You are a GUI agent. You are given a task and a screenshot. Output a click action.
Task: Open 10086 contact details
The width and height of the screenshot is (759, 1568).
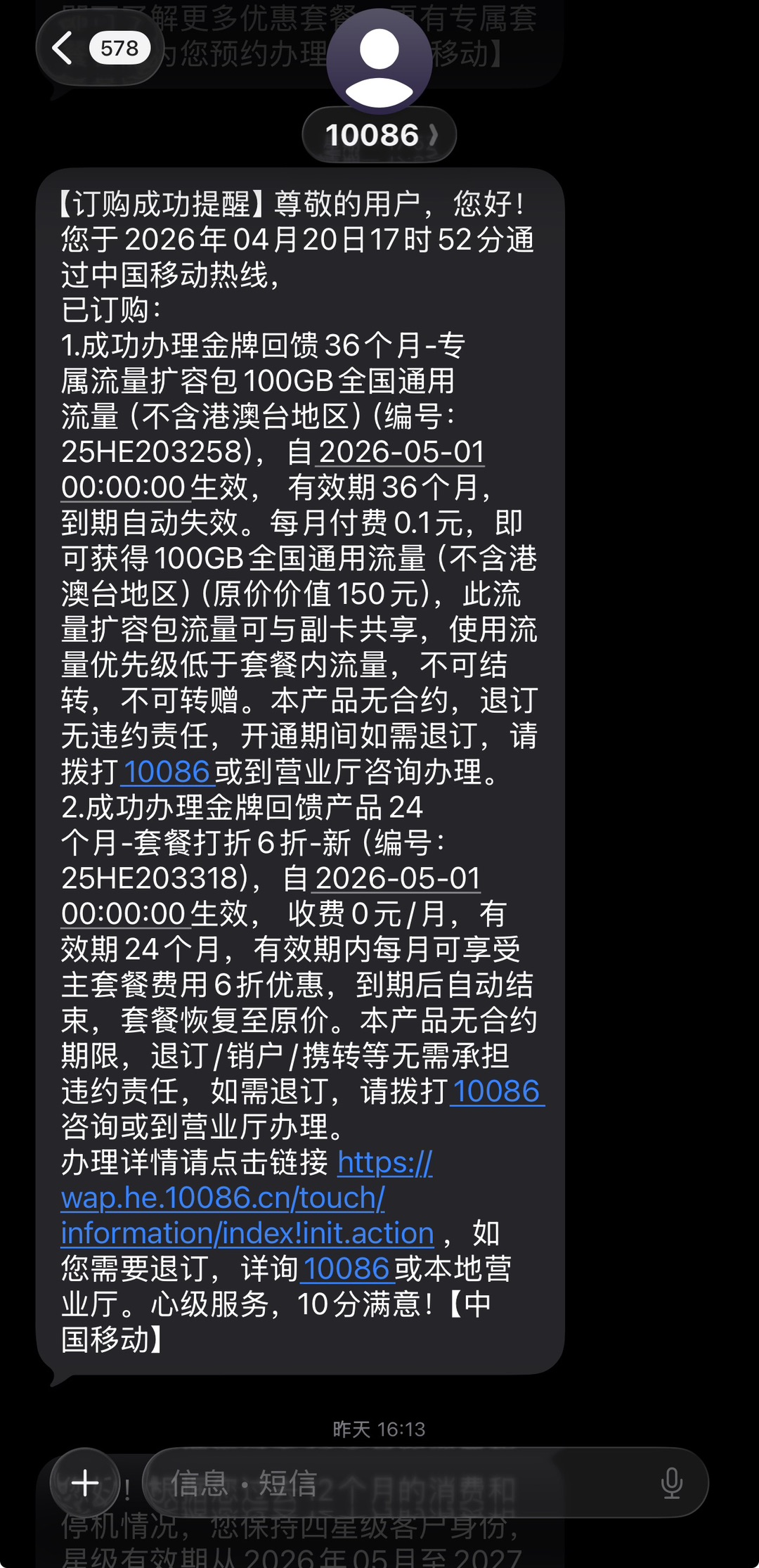pyautogui.click(x=379, y=135)
